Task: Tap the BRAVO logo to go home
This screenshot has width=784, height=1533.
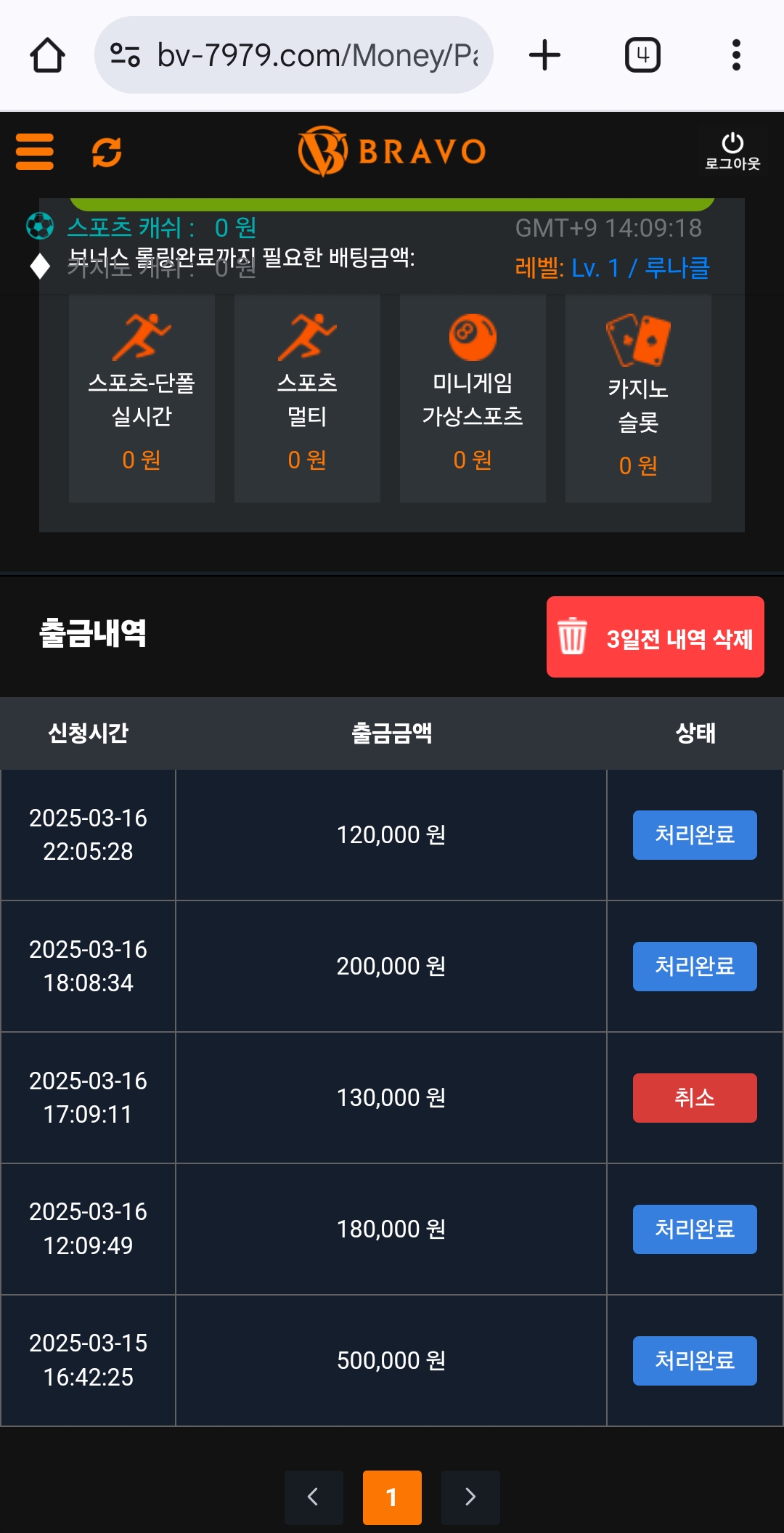Action: tap(392, 152)
